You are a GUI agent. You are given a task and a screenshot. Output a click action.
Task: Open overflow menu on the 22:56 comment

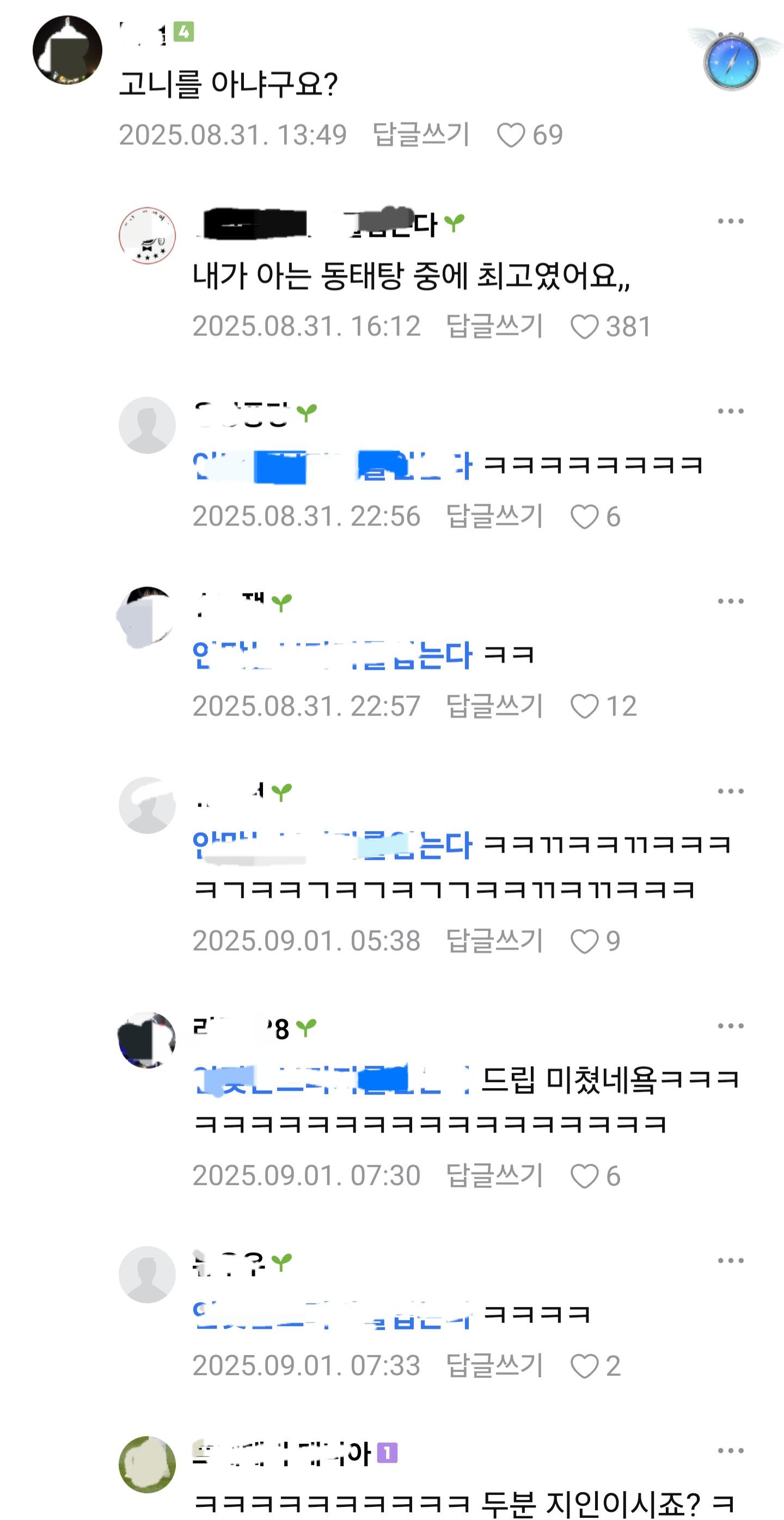coord(730,411)
